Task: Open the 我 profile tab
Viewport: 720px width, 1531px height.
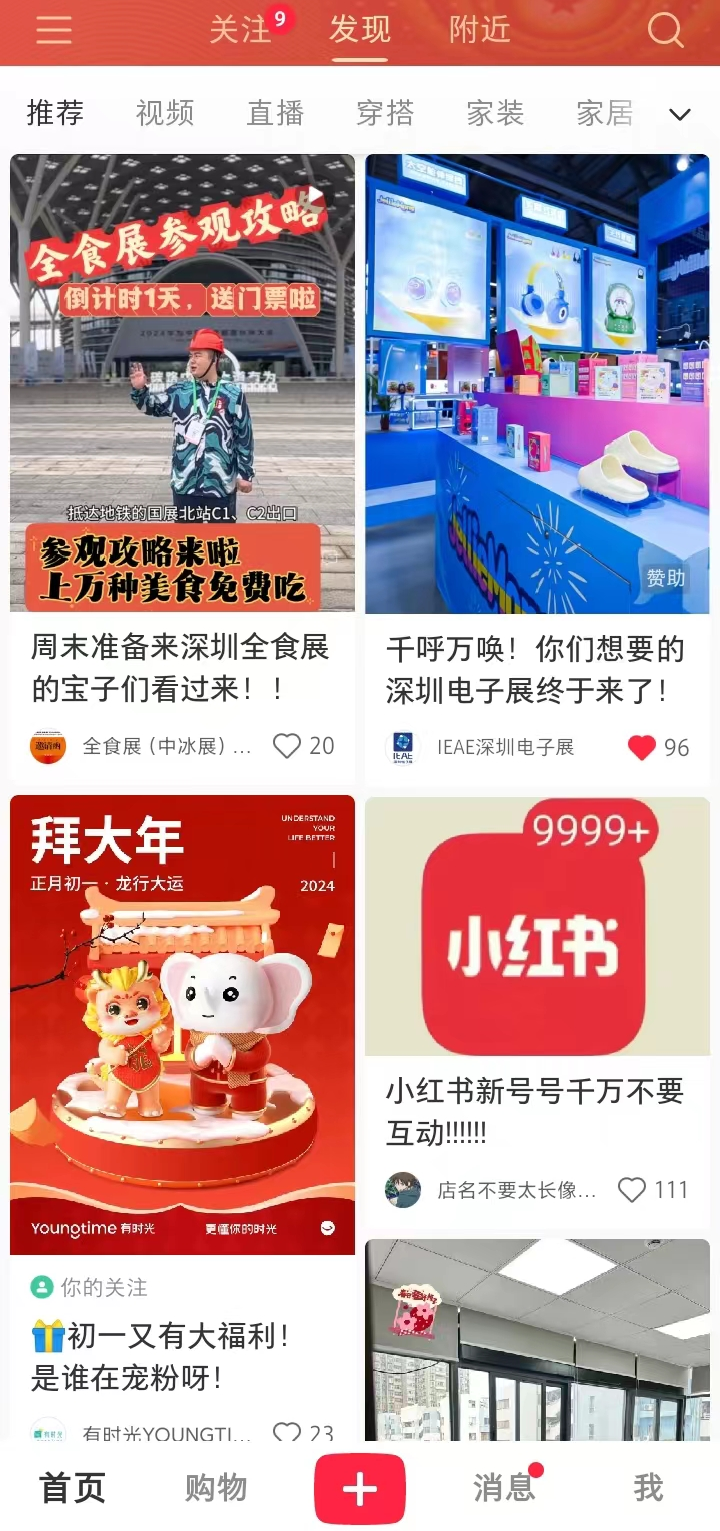Action: pyautogui.click(x=648, y=1488)
